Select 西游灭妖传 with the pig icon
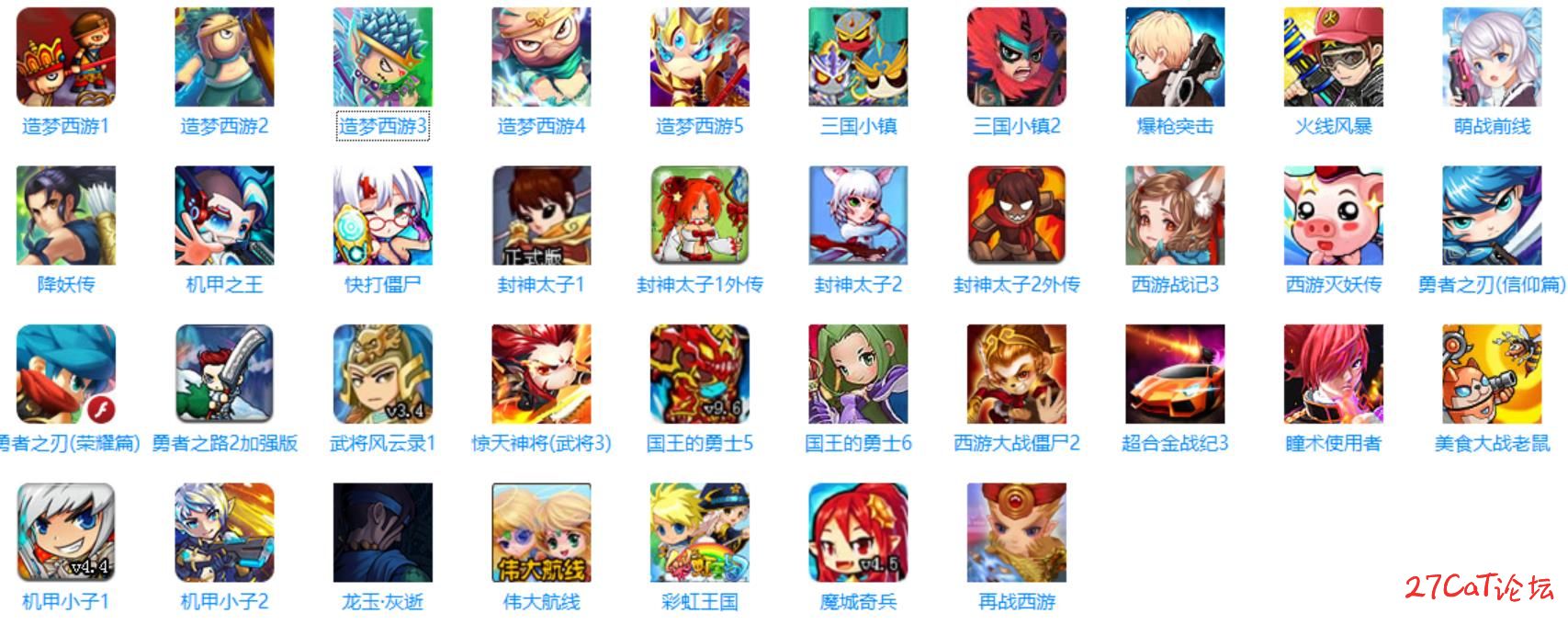 [1334, 216]
